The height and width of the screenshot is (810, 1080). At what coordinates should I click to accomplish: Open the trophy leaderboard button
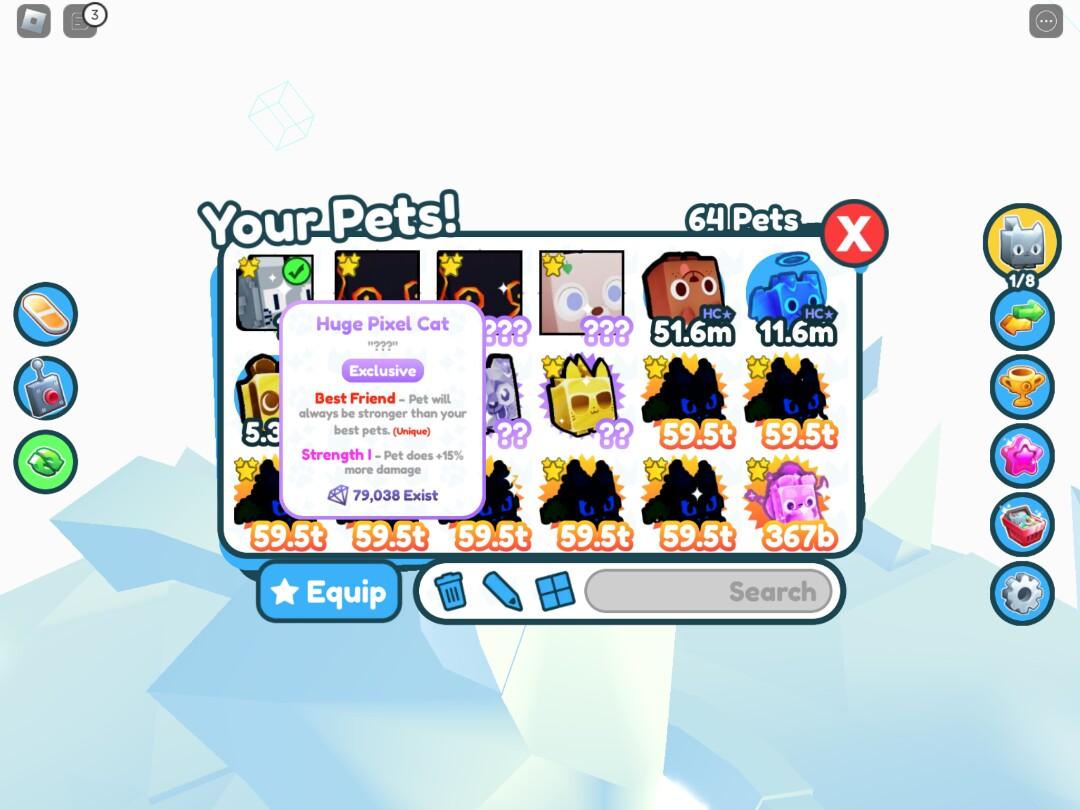click(x=1021, y=387)
